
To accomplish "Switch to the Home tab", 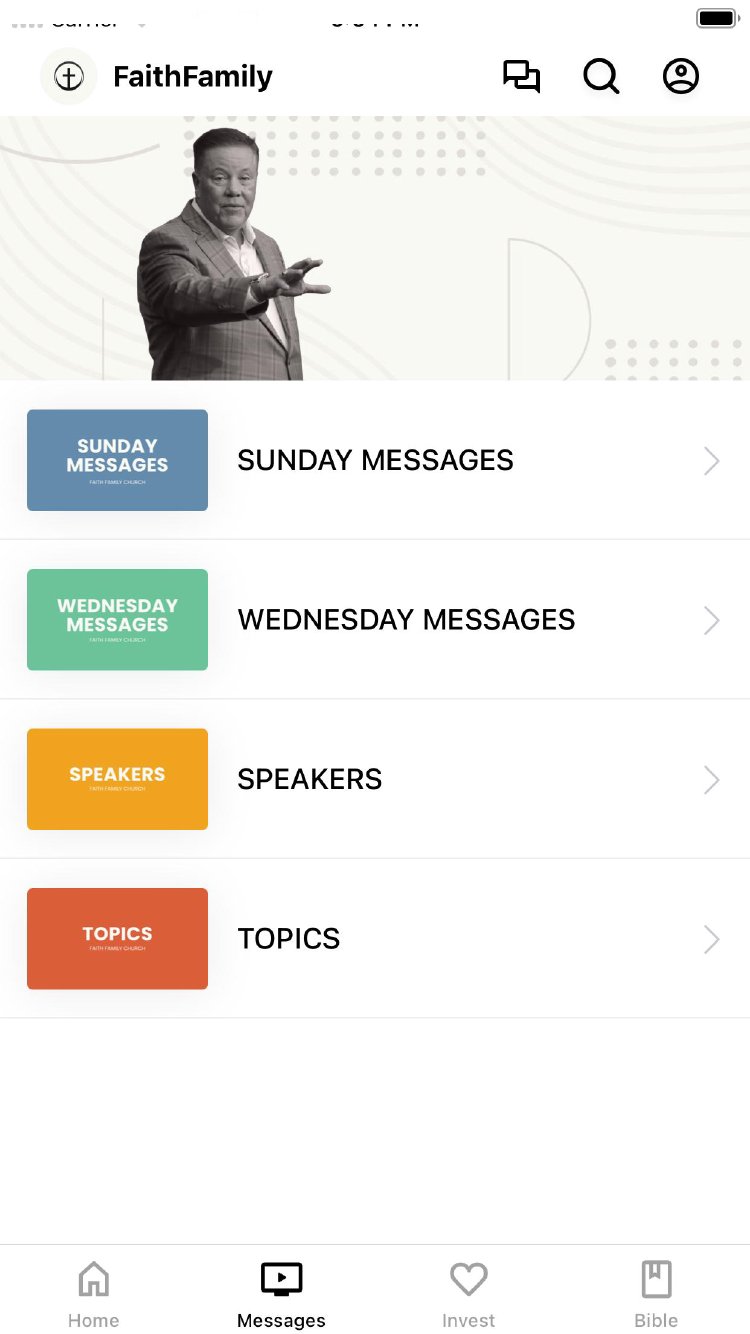I will click(x=93, y=1294).
